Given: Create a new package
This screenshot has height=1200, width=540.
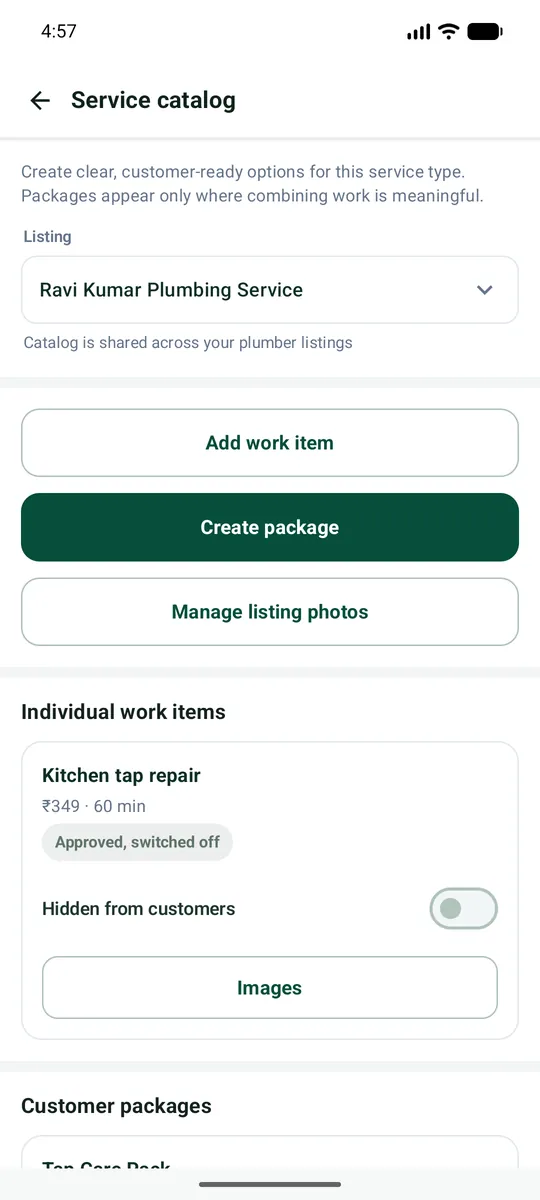Looking at the screenshot, I should [270, 527].
